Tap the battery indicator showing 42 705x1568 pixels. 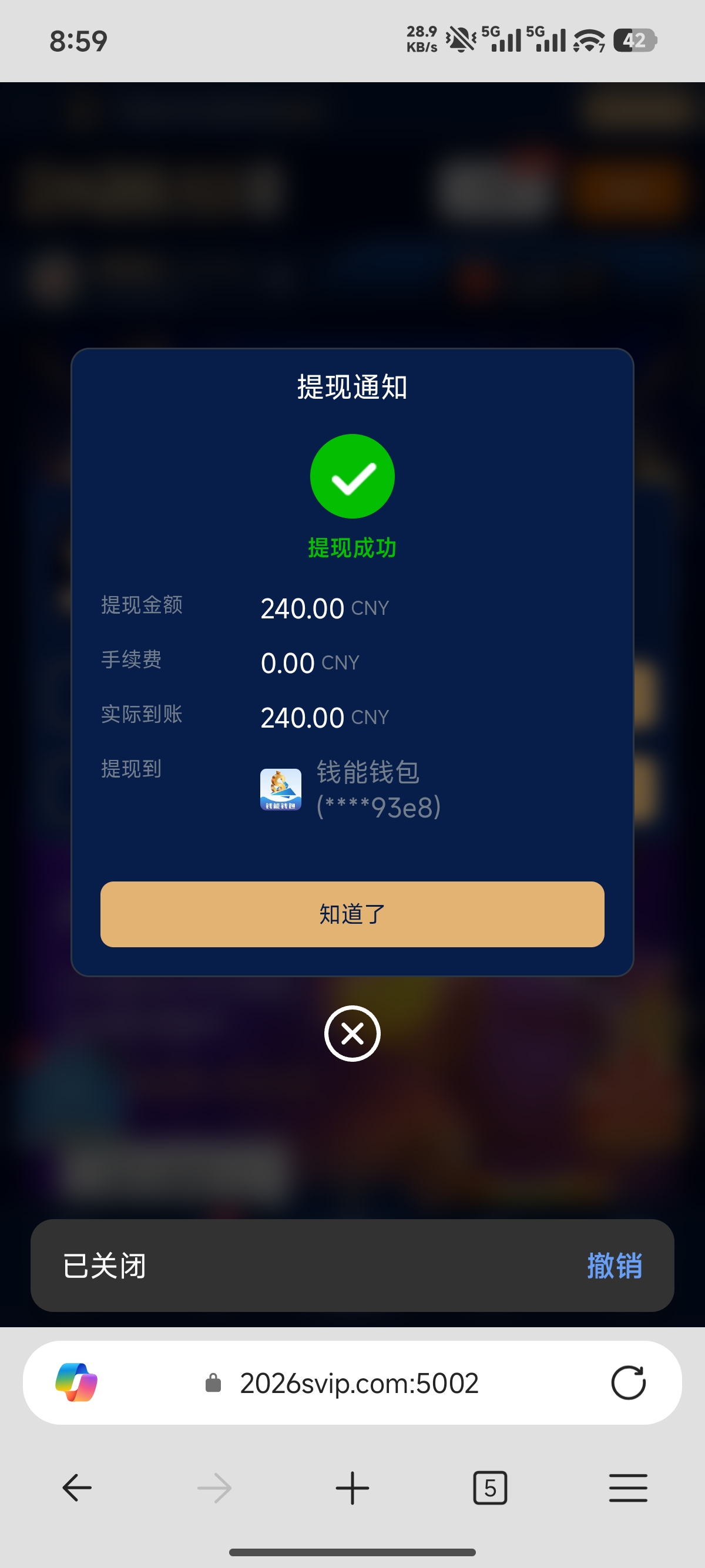coord(635,39)
